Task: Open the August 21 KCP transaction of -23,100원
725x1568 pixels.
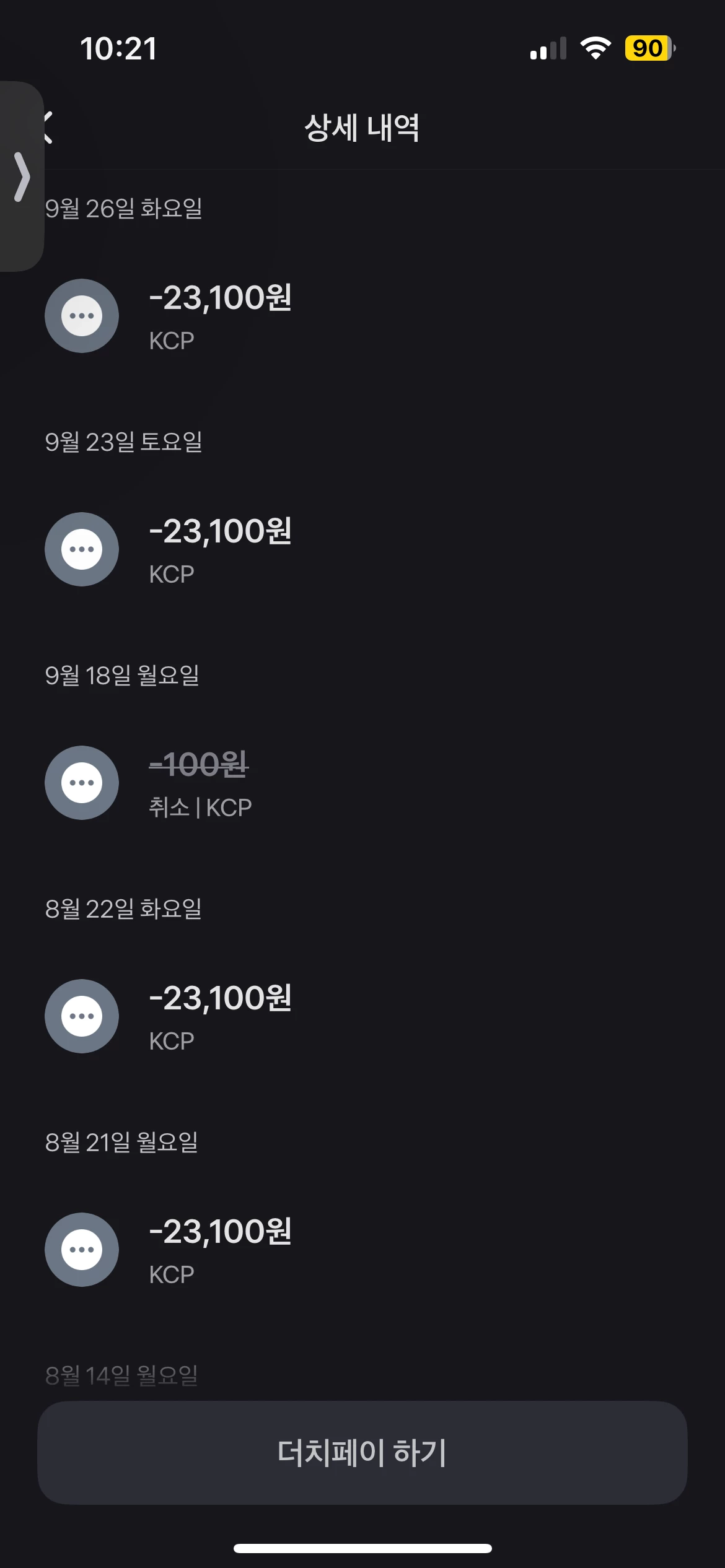Action: click(220, 1250)
